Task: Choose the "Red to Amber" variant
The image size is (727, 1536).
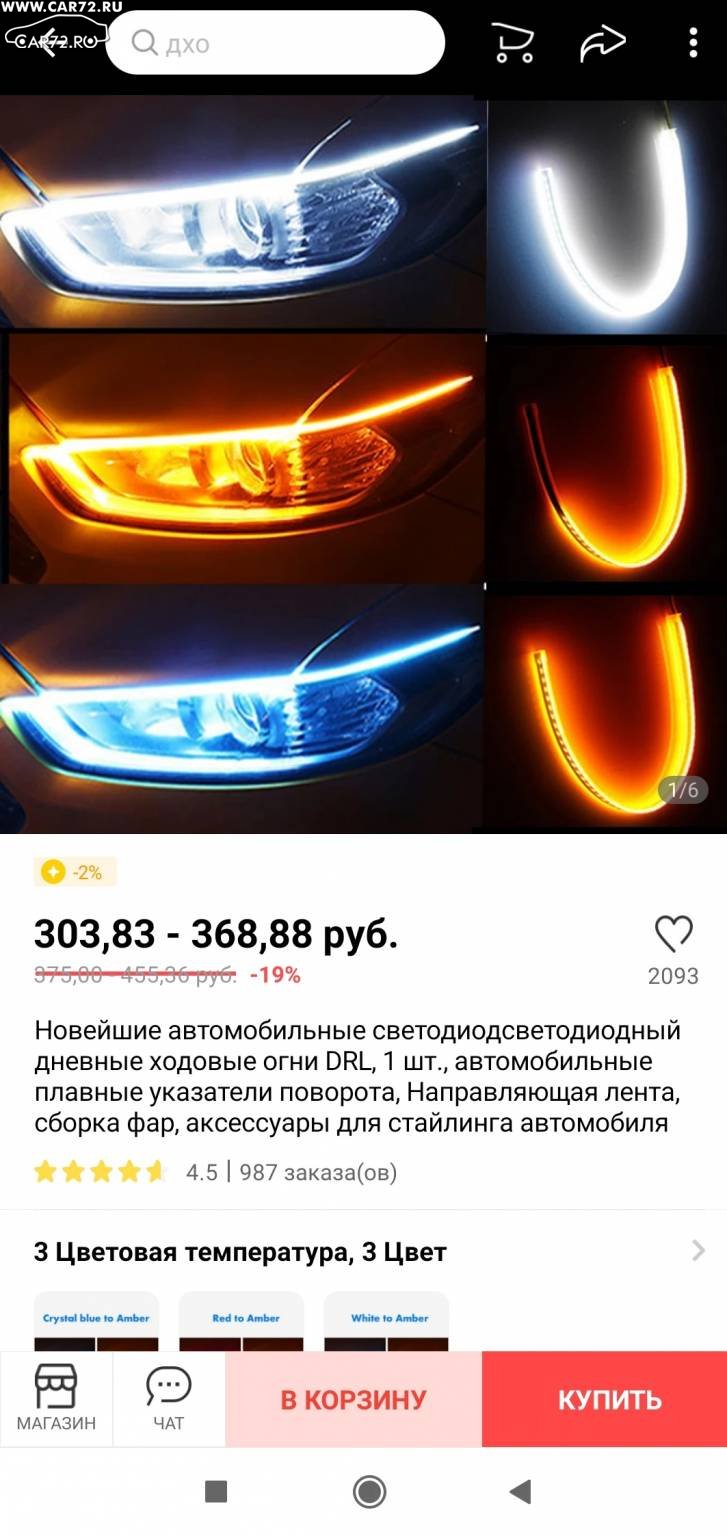Action: [x=241, y=1322]
